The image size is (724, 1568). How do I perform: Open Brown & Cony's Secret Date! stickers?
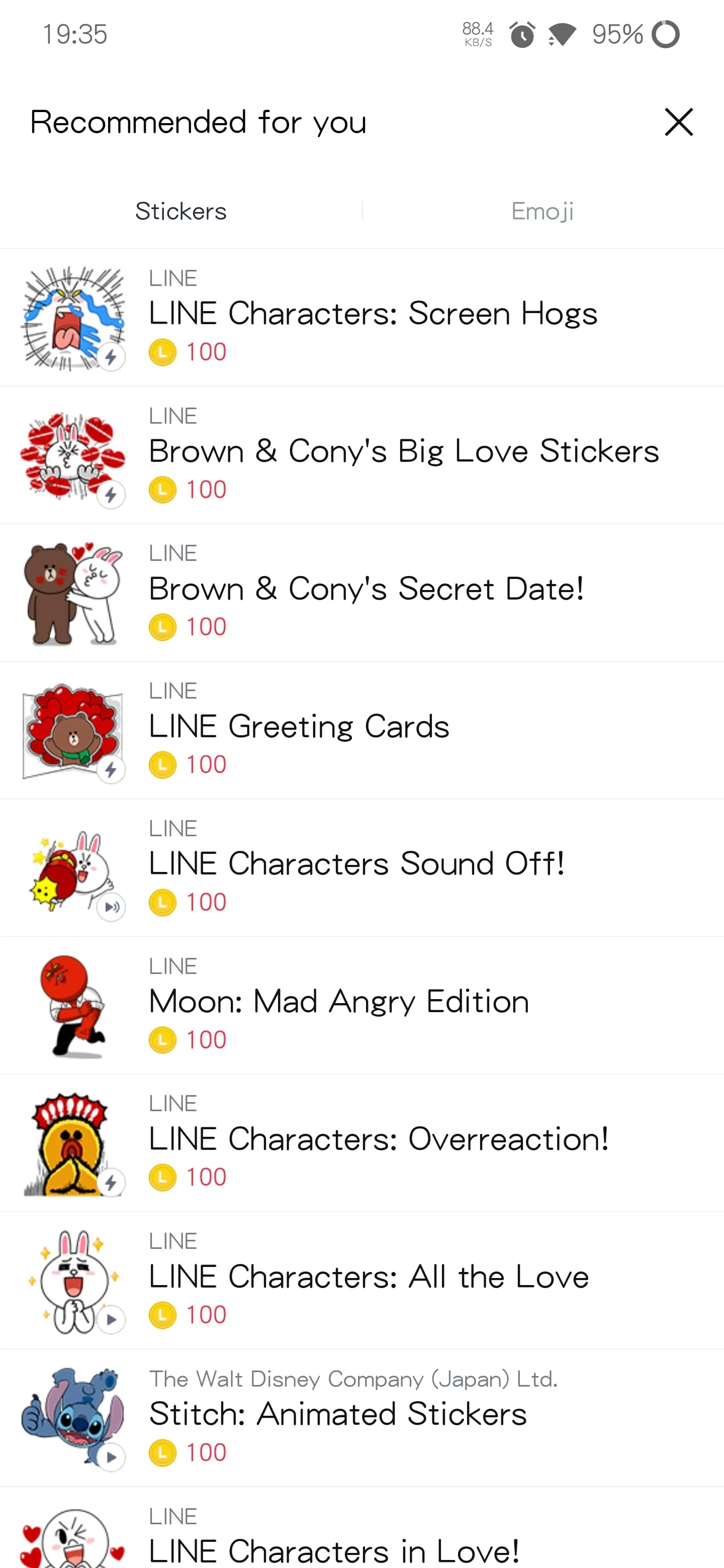click(x=366, y=590)
